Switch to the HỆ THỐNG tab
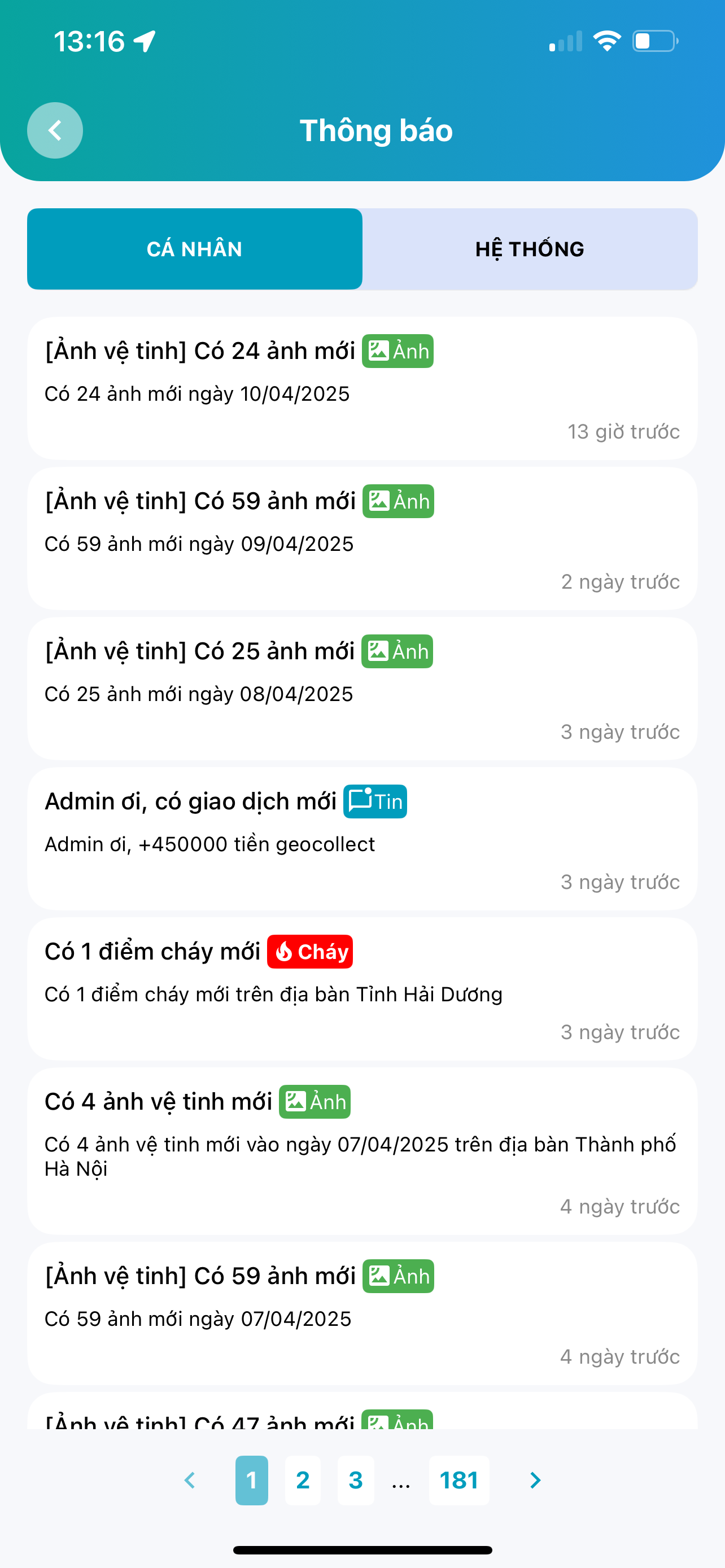725x1568 pixels. click(530, 249)
